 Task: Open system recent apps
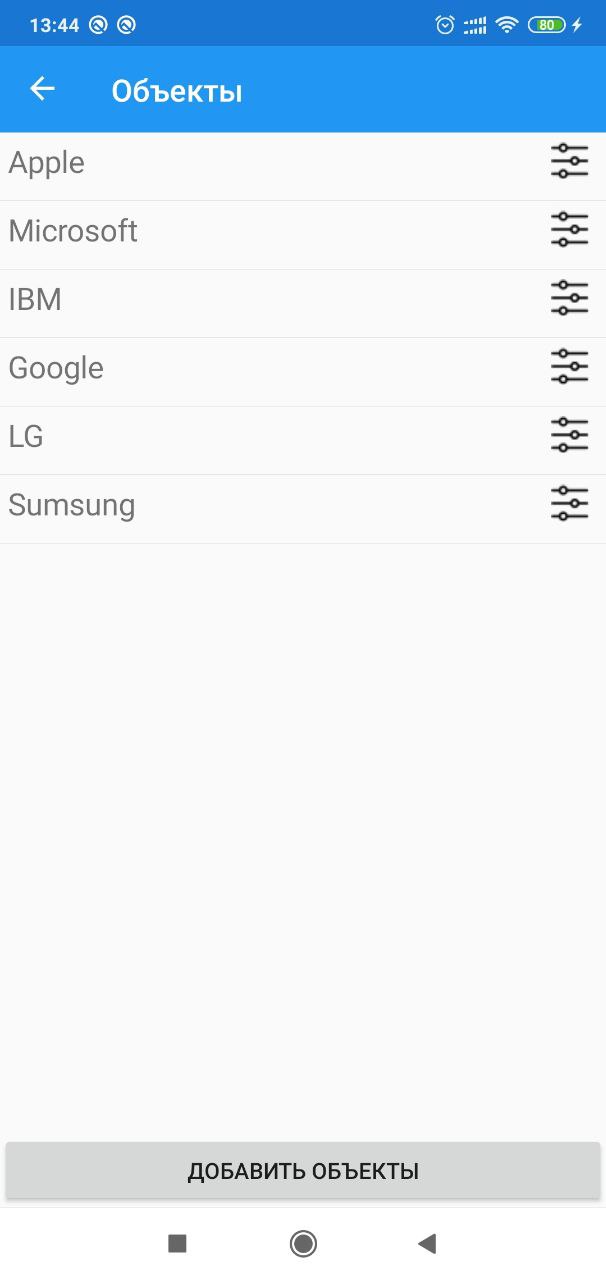[x=177, y=1243]
